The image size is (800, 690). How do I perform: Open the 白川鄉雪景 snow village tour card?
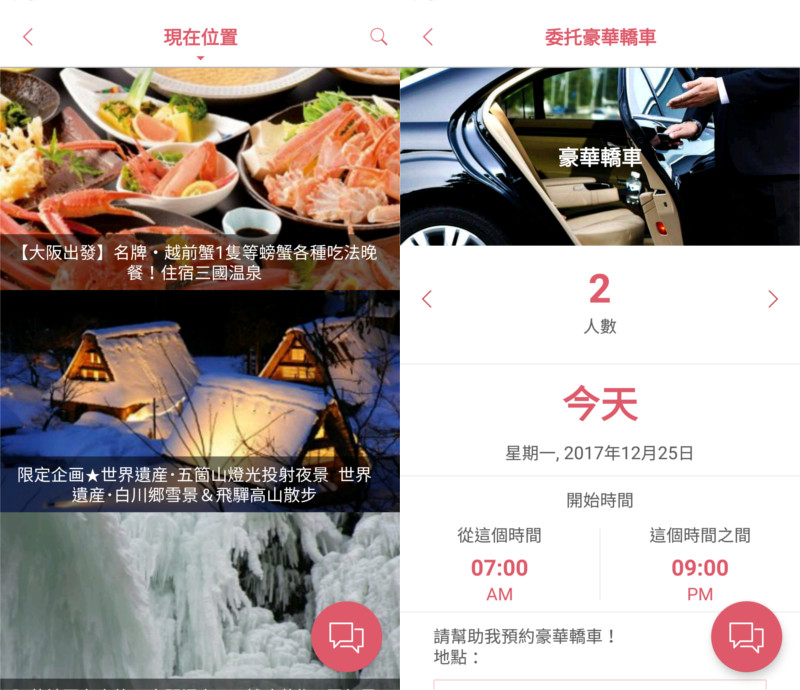coord(200,400)
